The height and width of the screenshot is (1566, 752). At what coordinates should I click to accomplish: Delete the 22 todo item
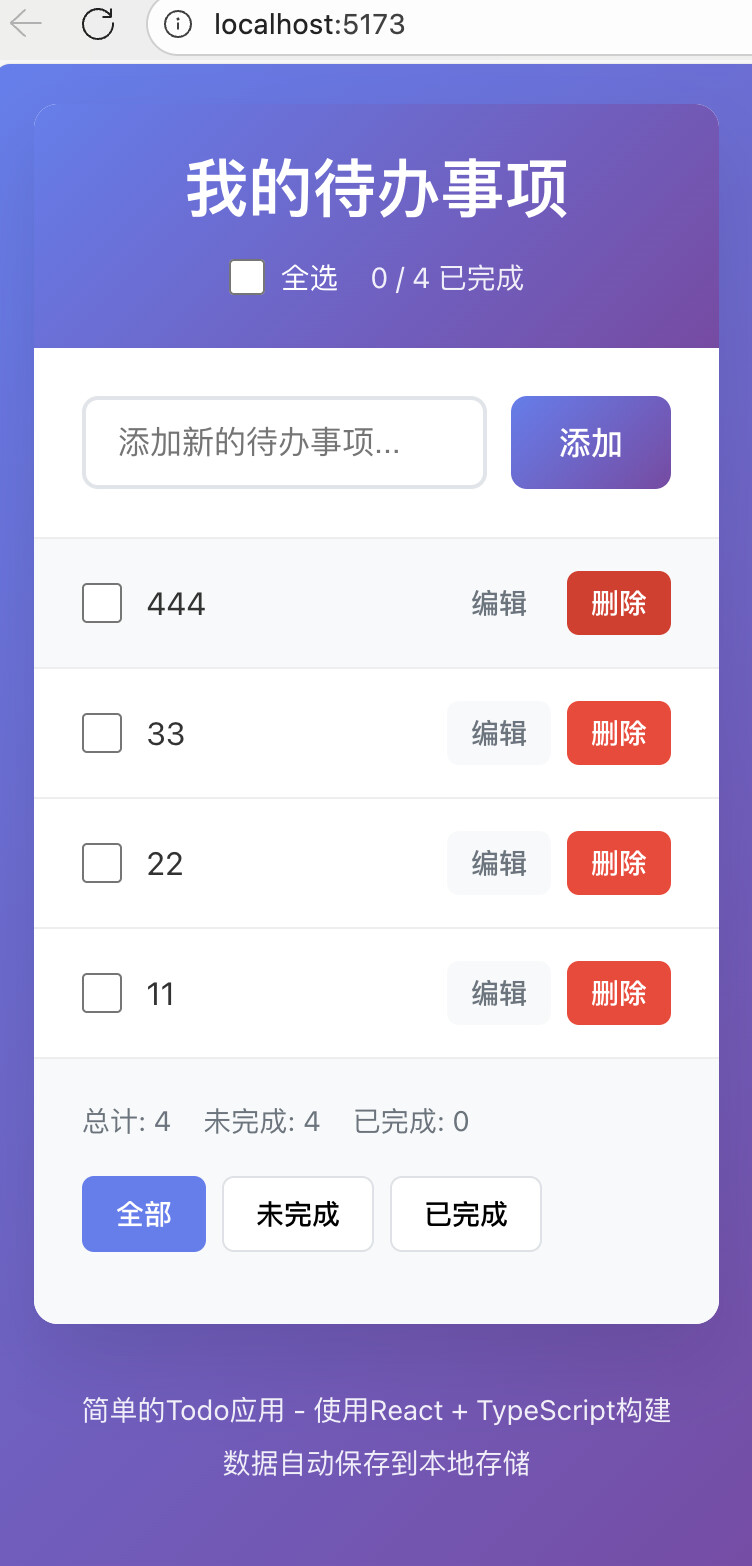pyautogui.click(x=619, y=863)
